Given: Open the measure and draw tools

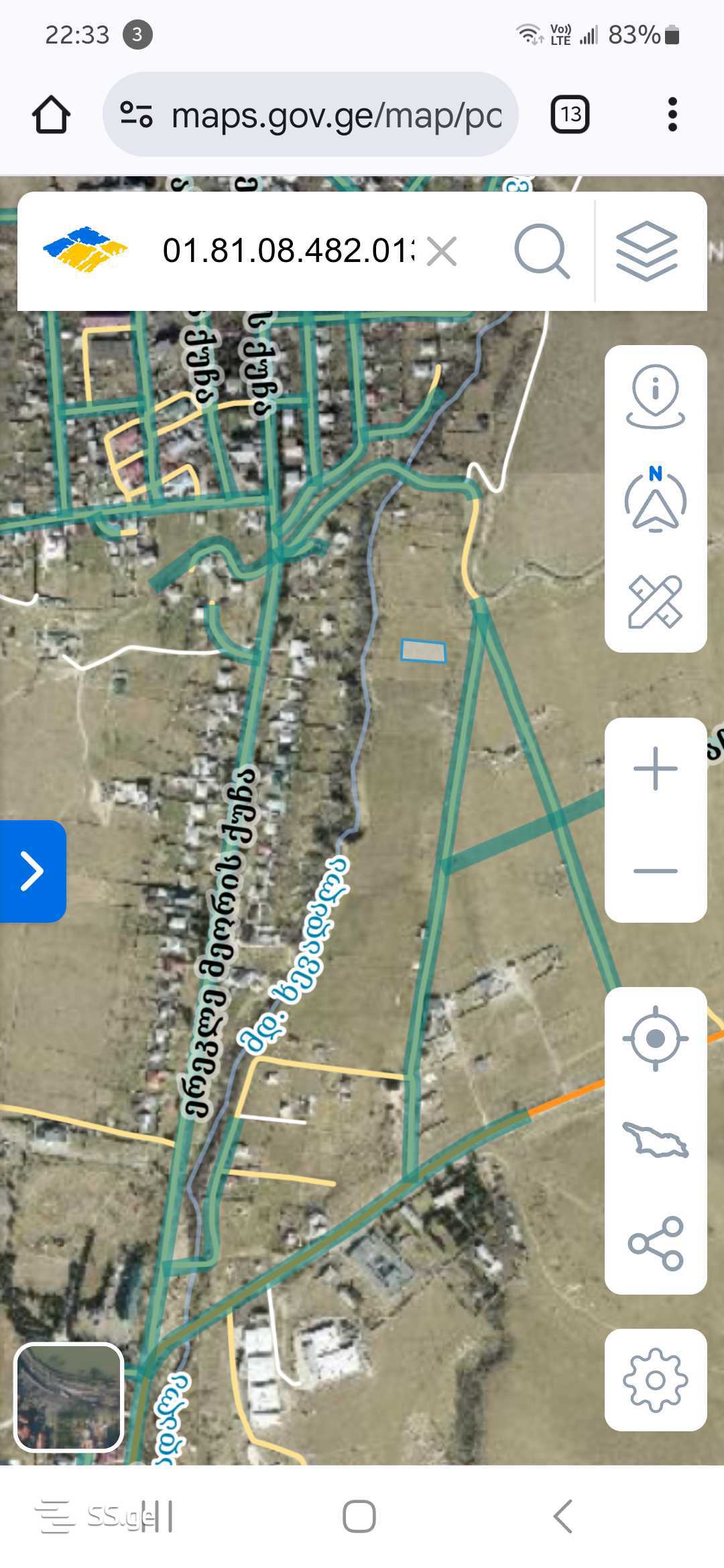Looking at the screenshot, I should pyautogui.click(x=656, y=601).
